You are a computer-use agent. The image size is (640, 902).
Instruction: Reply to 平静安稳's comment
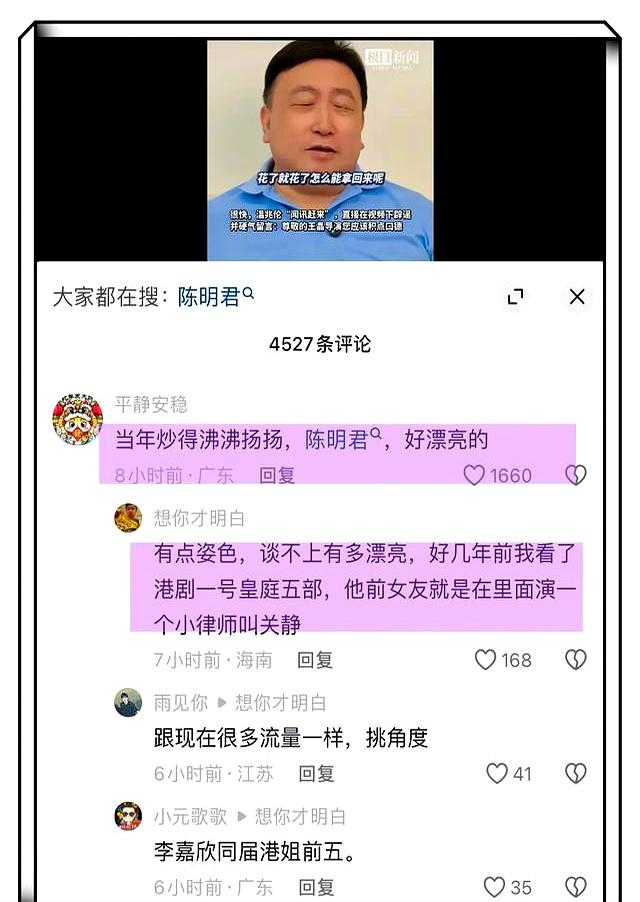pyautogui.click(x=277, y=475)
